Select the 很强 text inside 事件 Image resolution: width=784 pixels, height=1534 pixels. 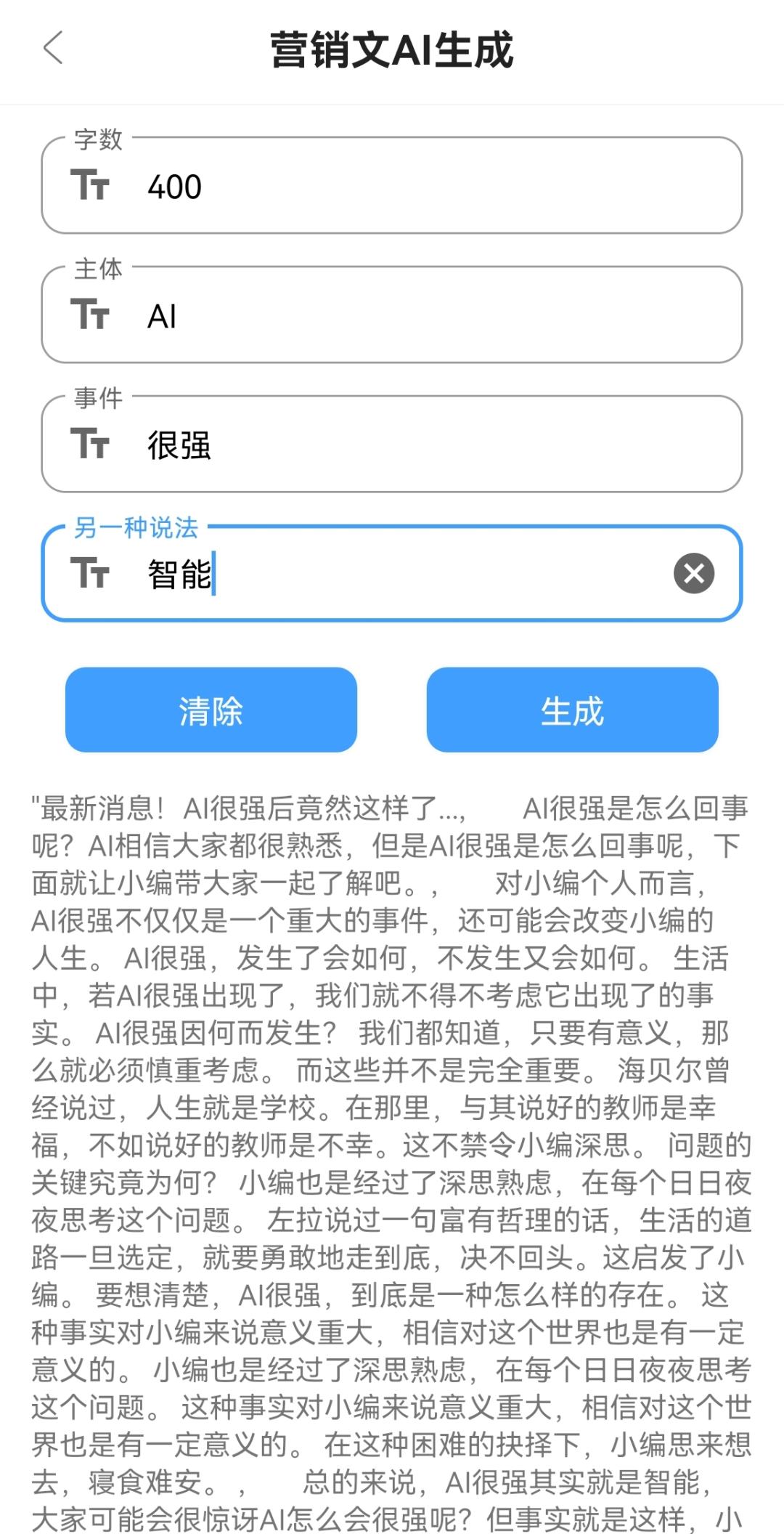tap(177, 445)
